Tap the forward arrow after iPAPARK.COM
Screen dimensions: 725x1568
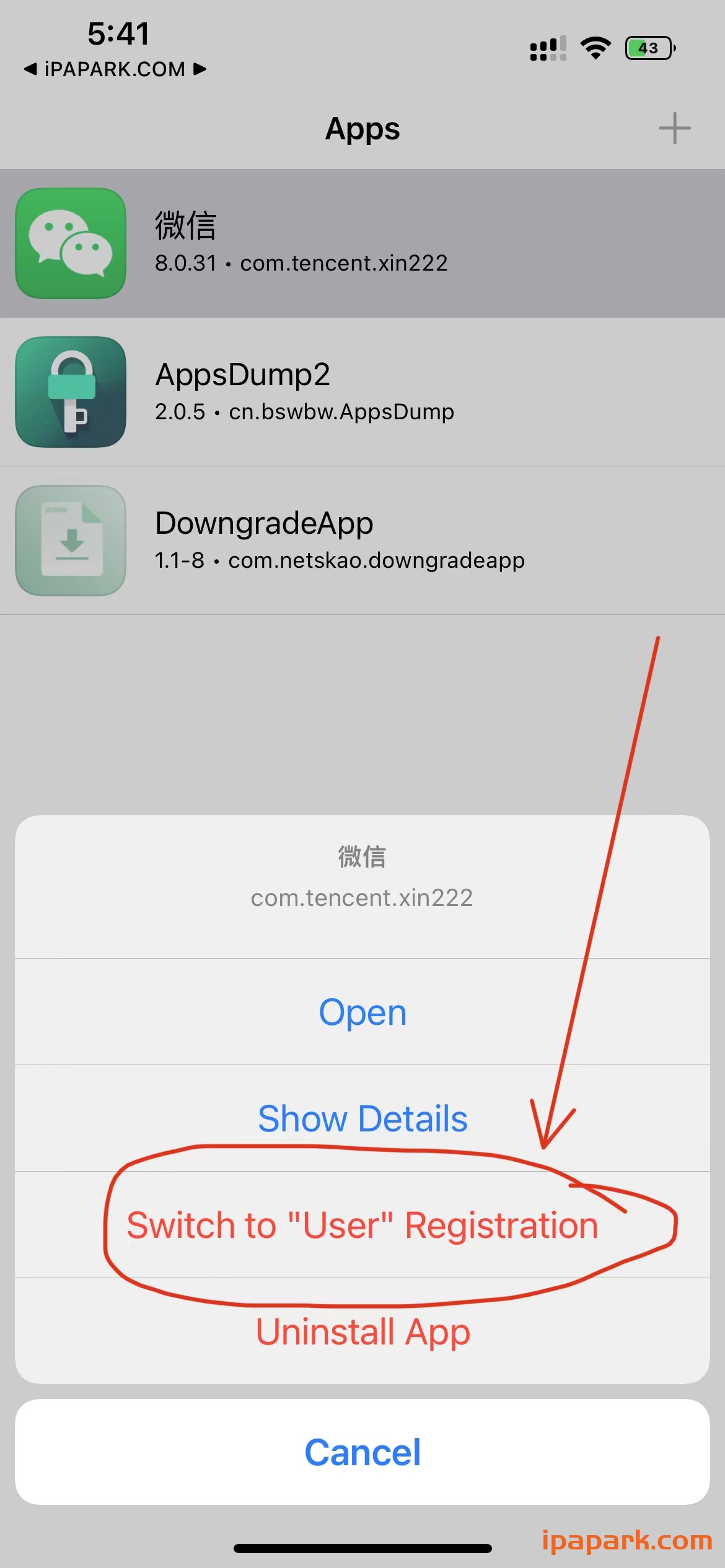200,69
